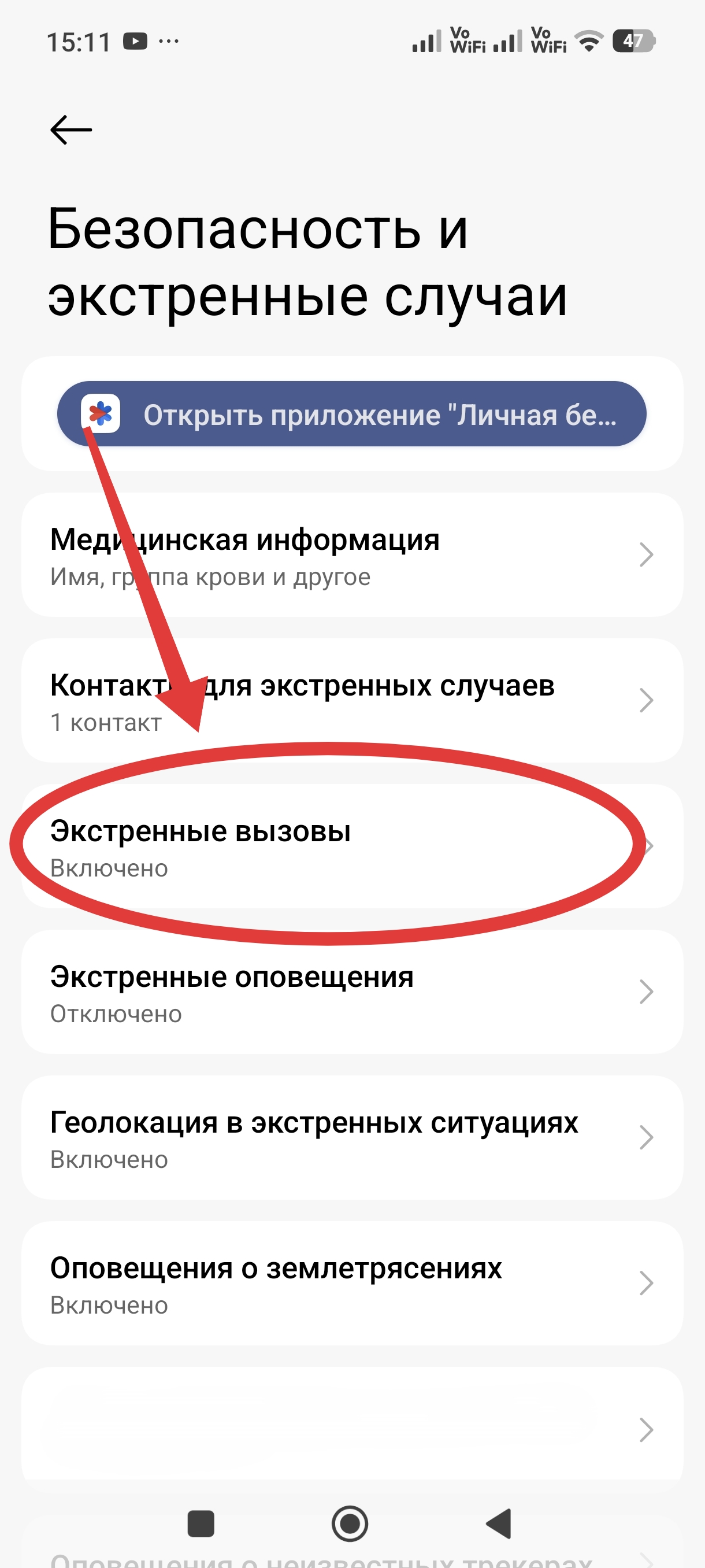
Task: Go back using the top arrow
Action: point(70,130)
